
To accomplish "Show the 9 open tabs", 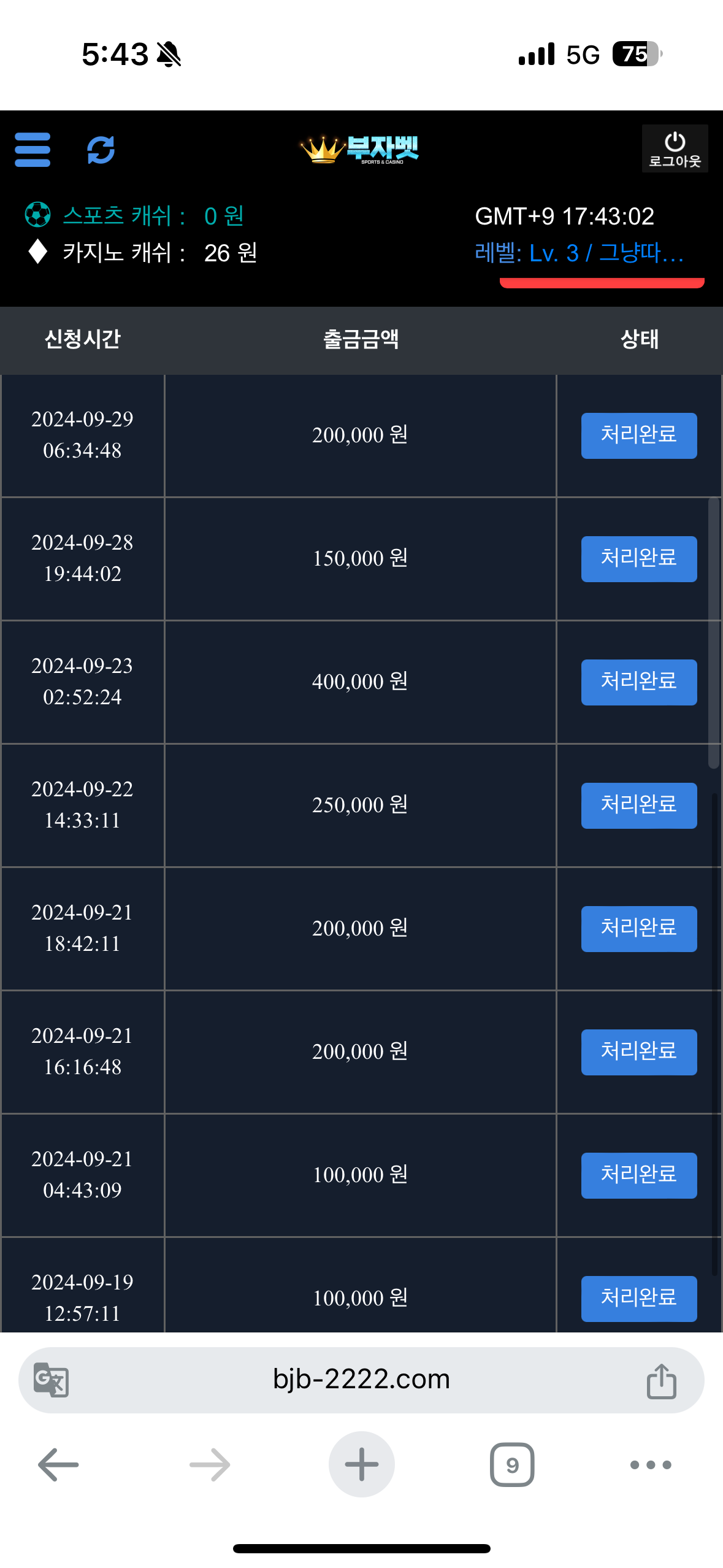I will [x=512, y=1465].
